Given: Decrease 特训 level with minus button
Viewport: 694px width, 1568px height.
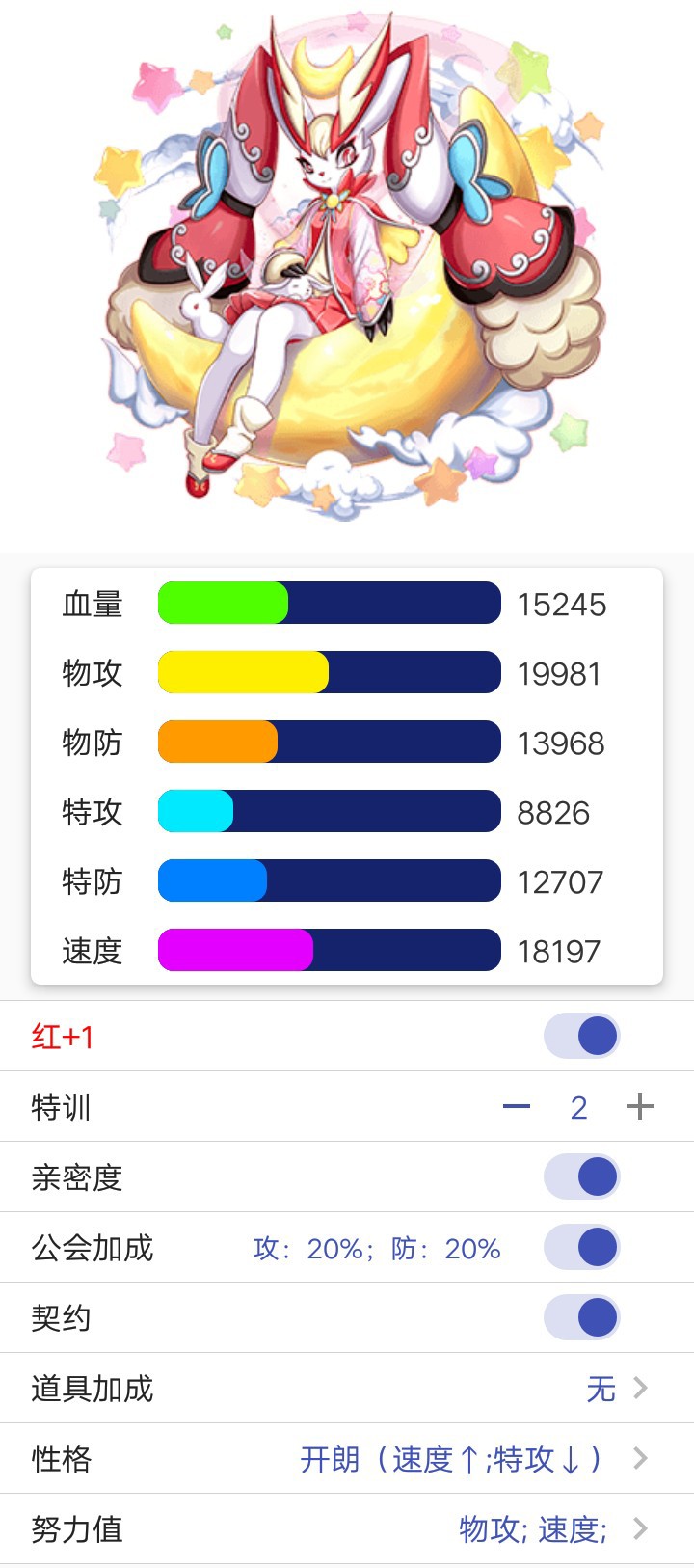Looking at the screenshot, I should (517, 1106).
